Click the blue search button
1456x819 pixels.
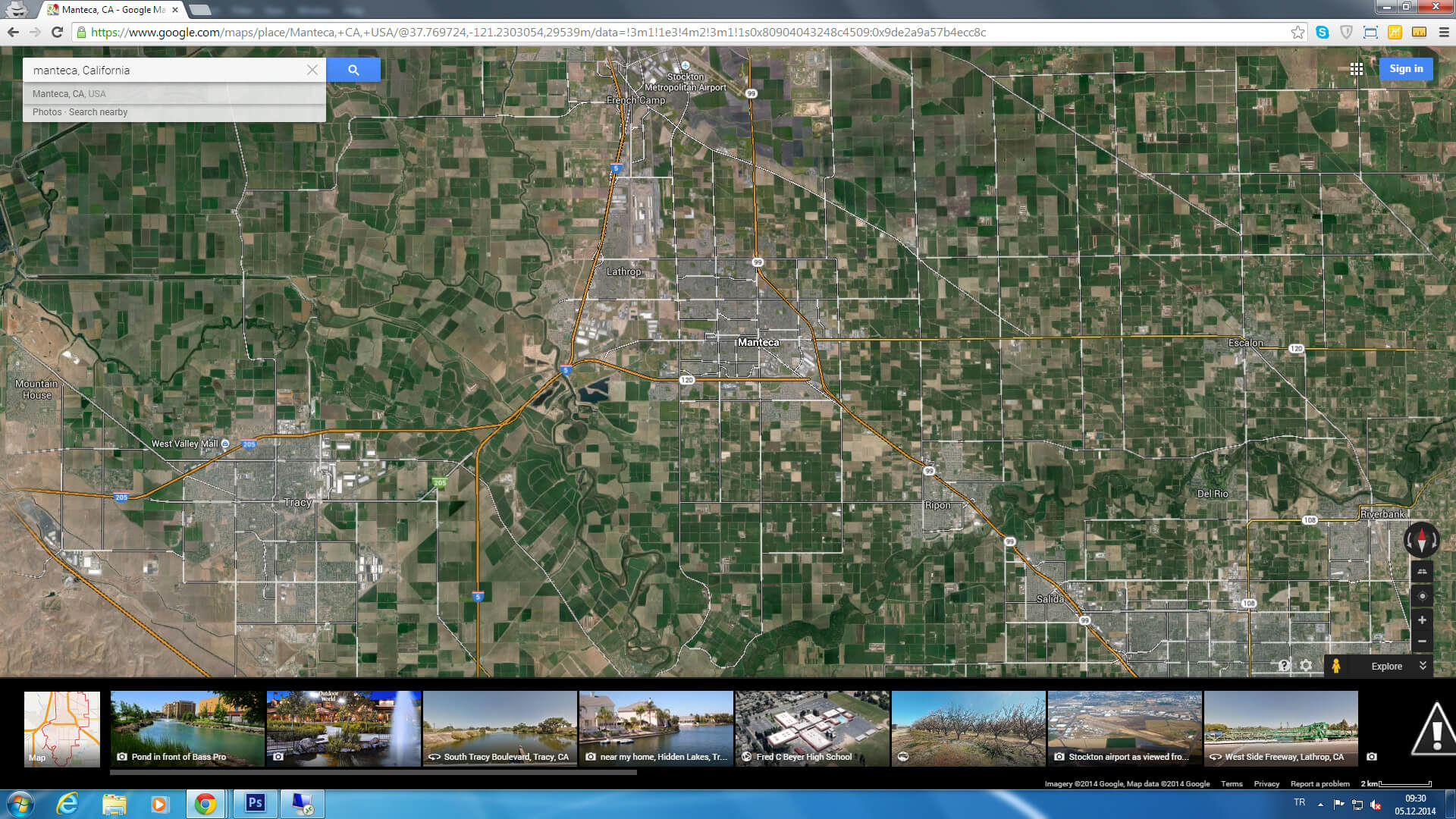pos(353,70)
